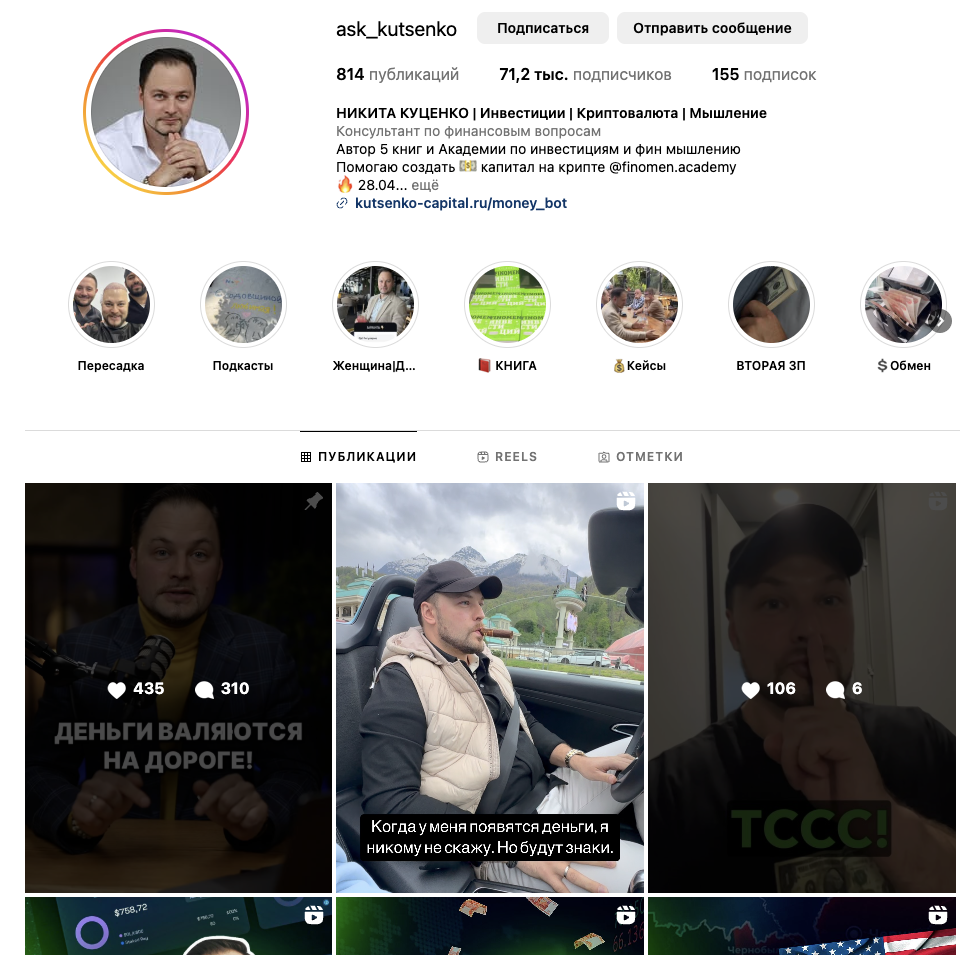The image size is (980, 955).
Task: Switch to the Отметки tab
Action: coord(640,457)
